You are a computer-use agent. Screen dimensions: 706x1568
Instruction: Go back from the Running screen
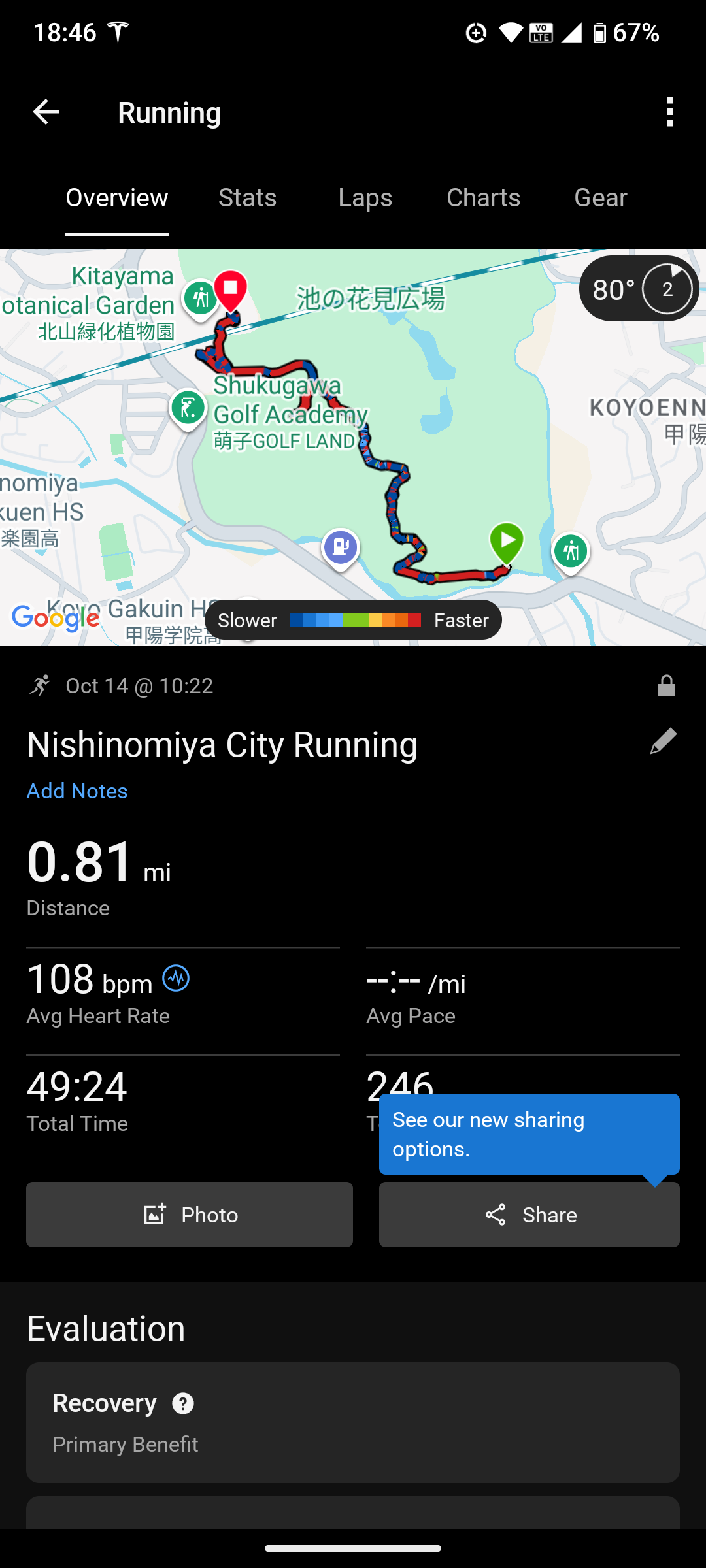pyautogui.click(x=46, y=112)
